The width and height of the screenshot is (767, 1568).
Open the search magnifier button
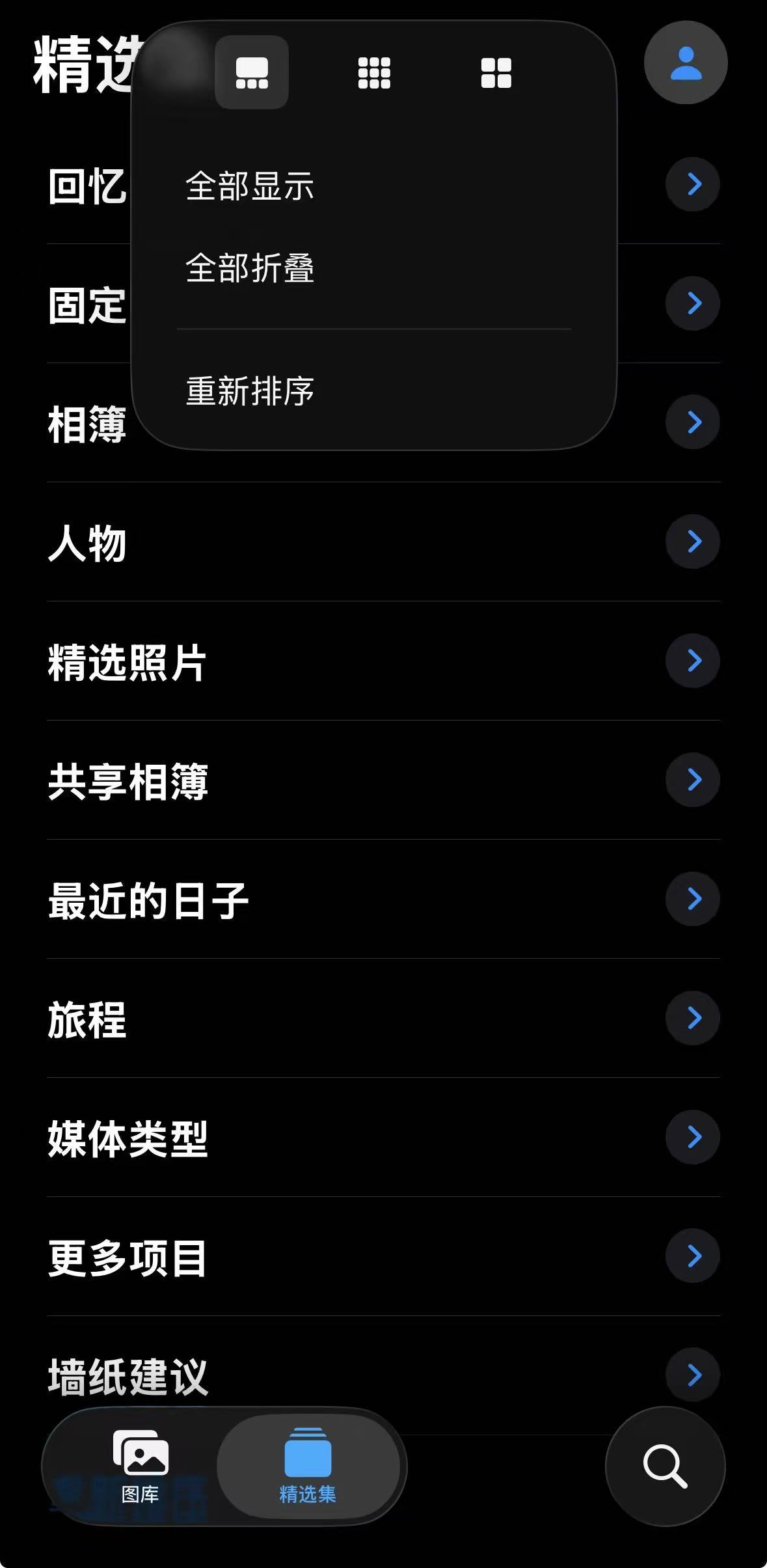click(665, 1466)
